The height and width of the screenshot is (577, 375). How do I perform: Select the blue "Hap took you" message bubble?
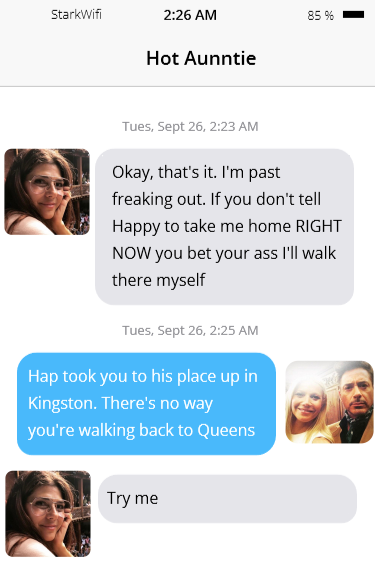(x=146, y=404)
